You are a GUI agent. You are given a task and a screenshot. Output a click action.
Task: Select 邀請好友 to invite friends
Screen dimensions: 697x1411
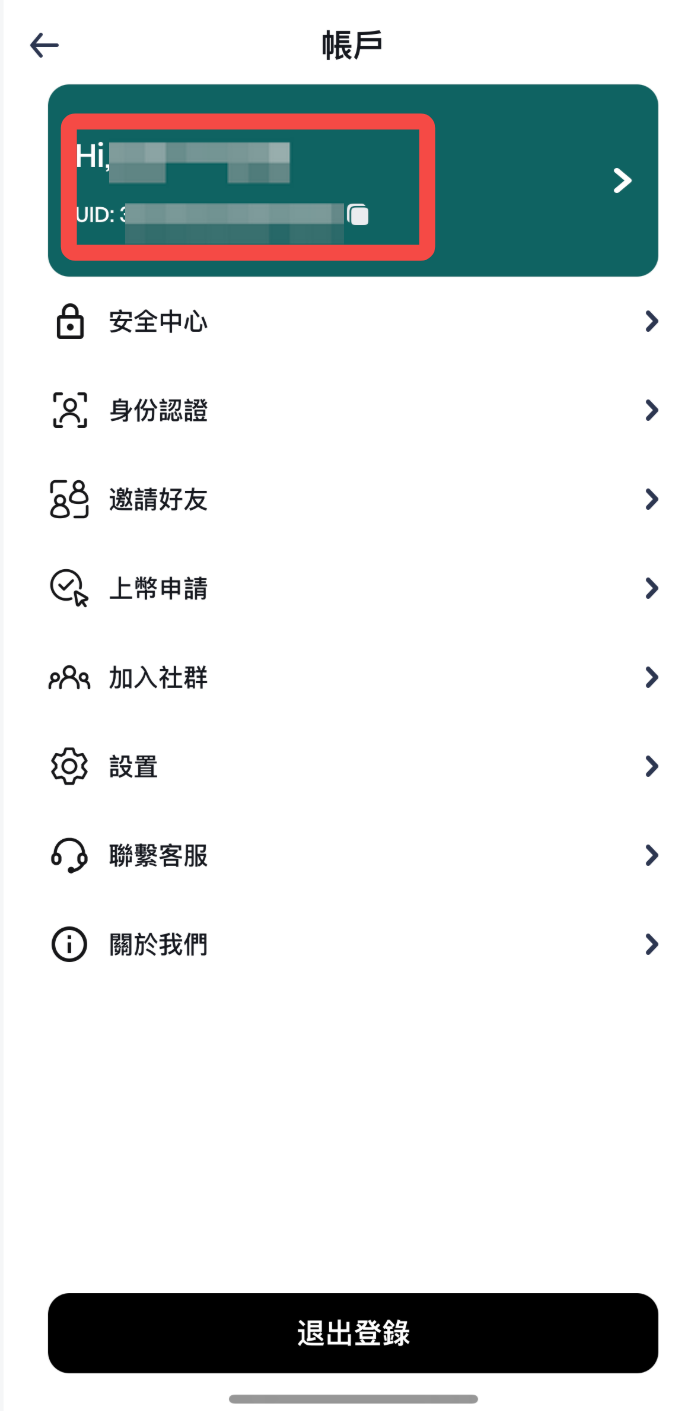158,499
